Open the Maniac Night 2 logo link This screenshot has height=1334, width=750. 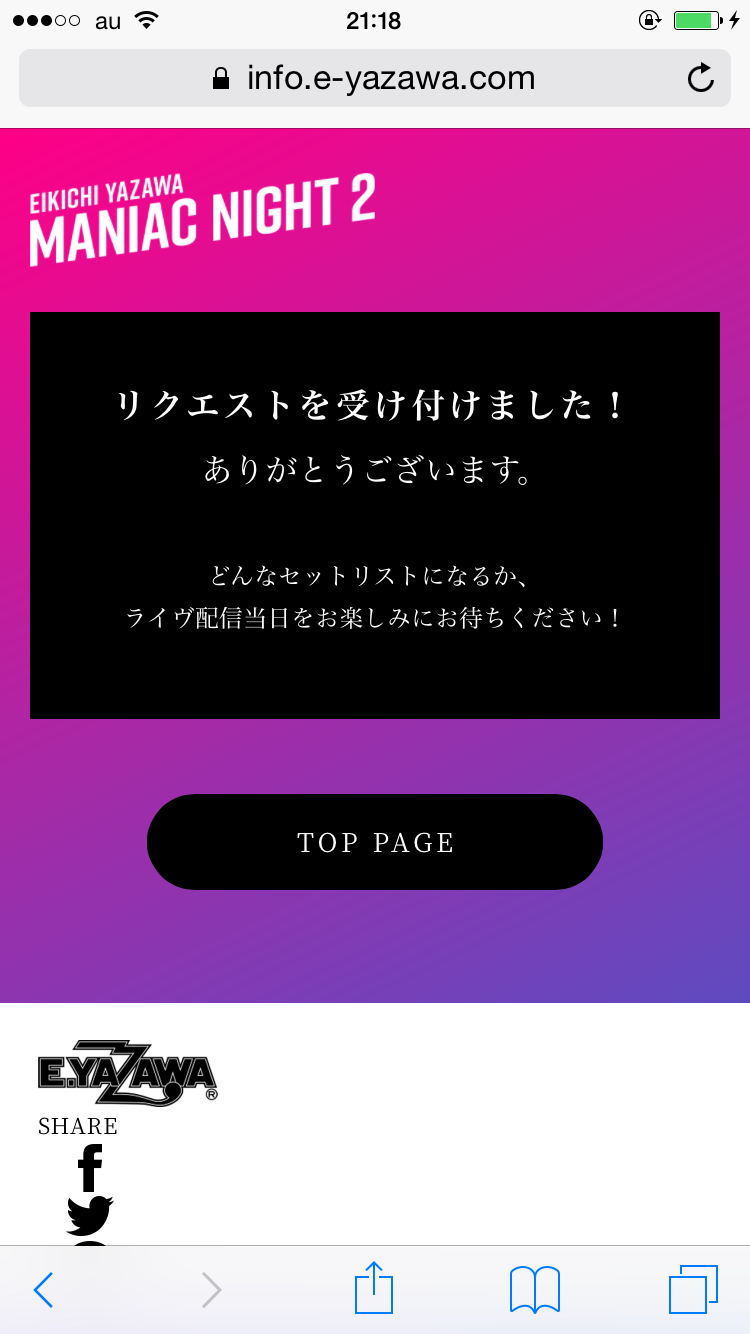point(203,217)
